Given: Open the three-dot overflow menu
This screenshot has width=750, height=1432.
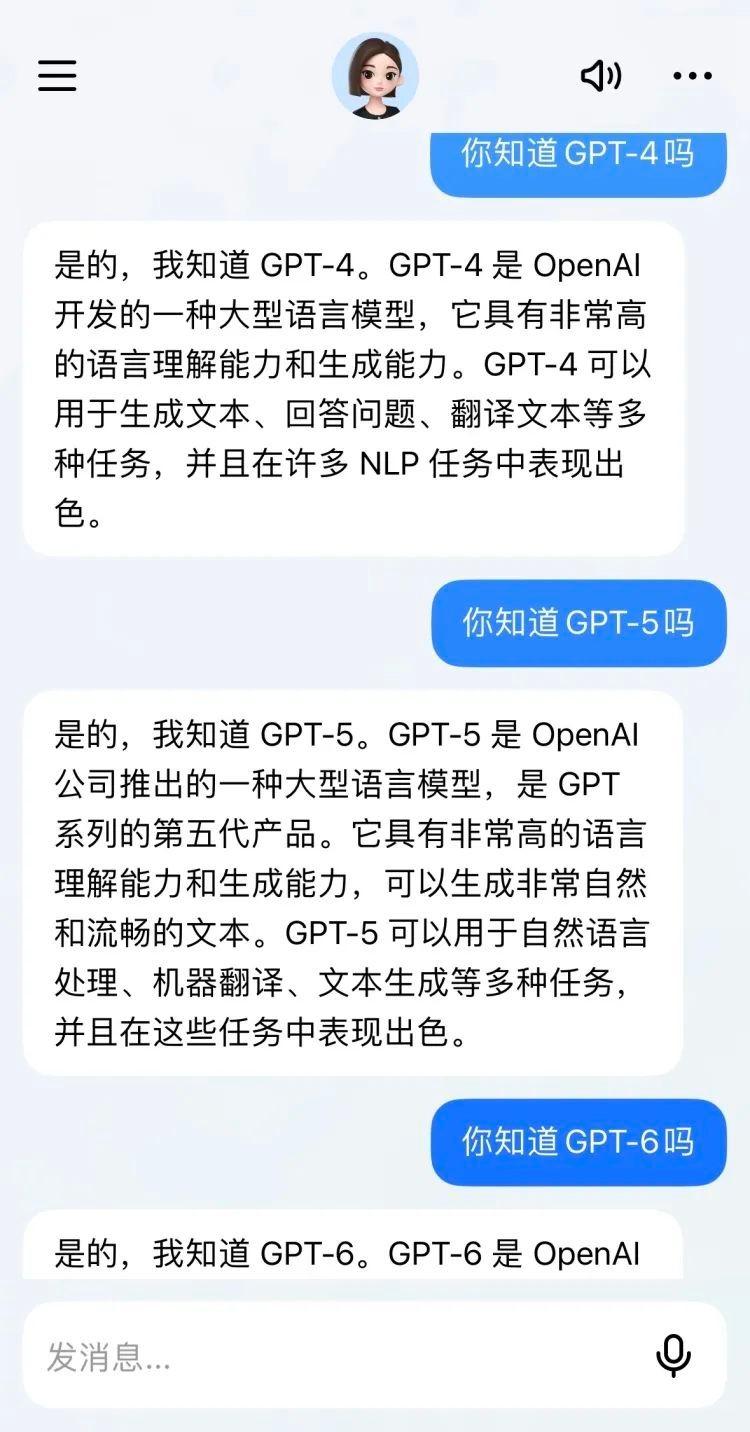Looking at the screenshot, I should [x=692, y=76].
